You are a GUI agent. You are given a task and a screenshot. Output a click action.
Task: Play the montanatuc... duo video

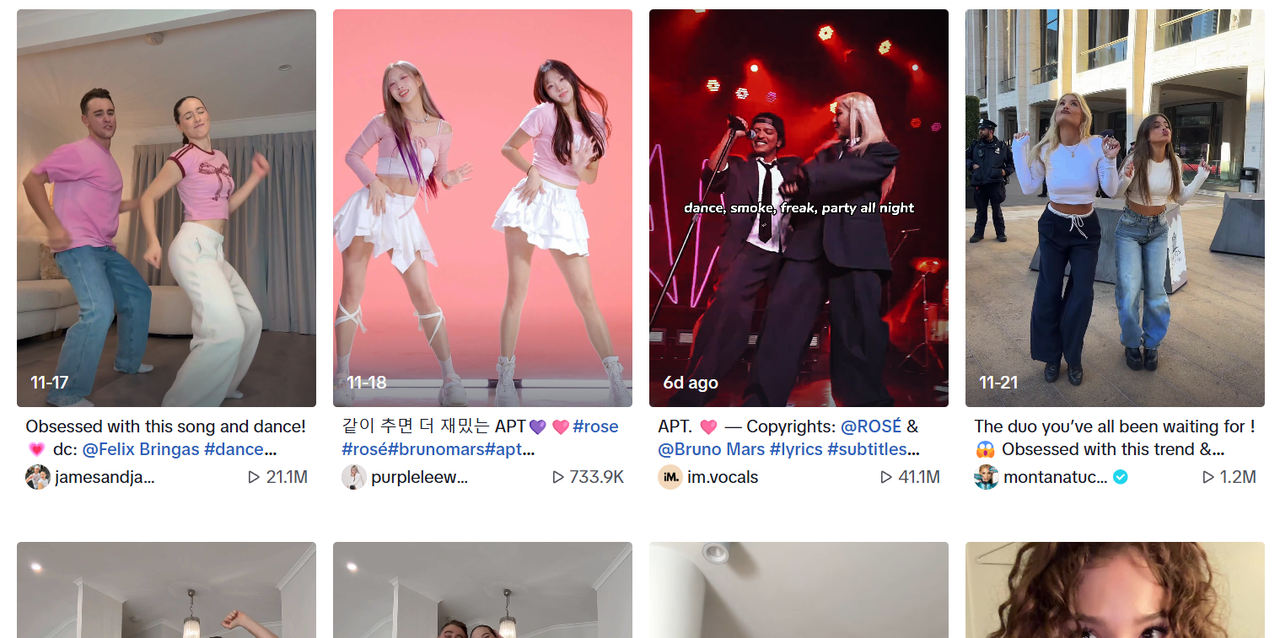pyautogui.click(x=1114, y=208)
